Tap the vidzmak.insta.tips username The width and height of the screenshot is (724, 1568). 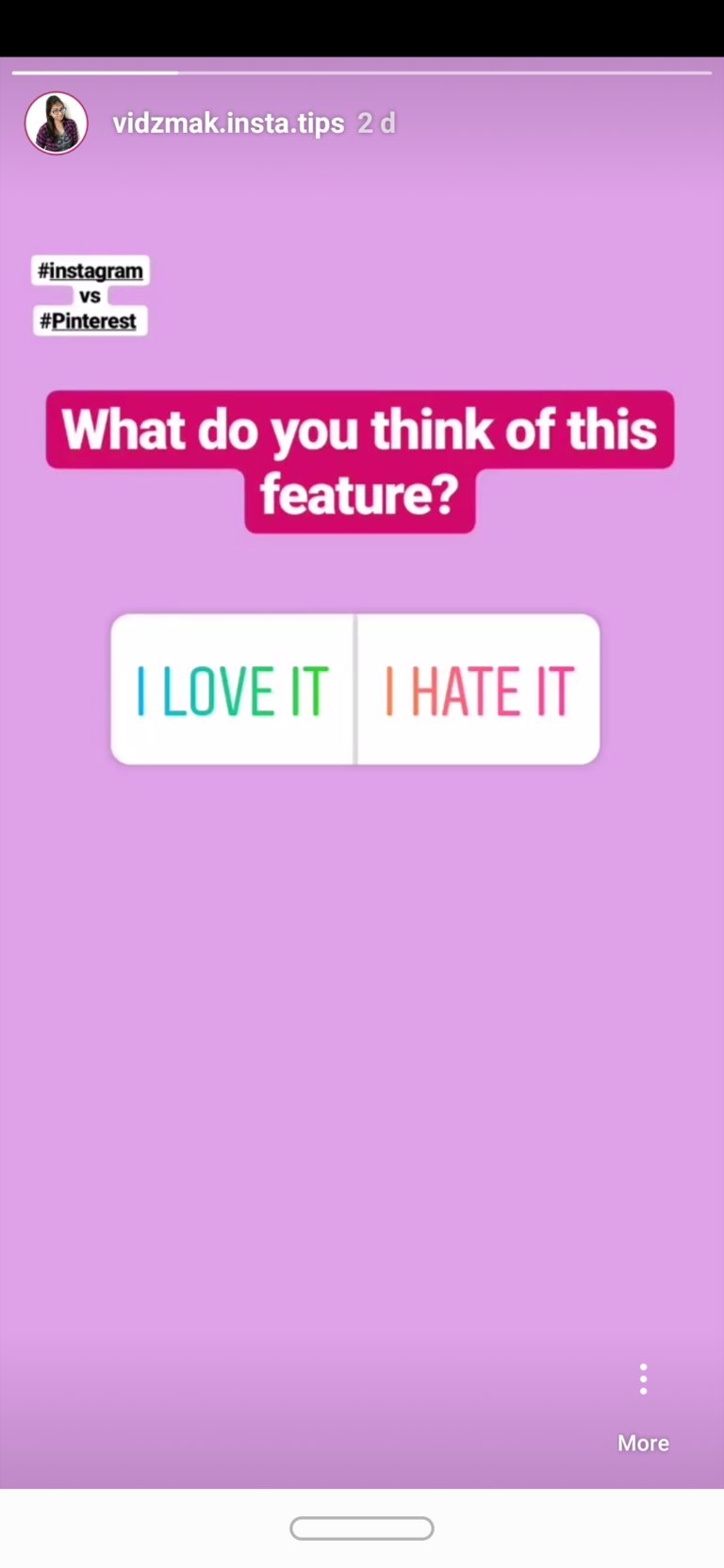[228, 123]
